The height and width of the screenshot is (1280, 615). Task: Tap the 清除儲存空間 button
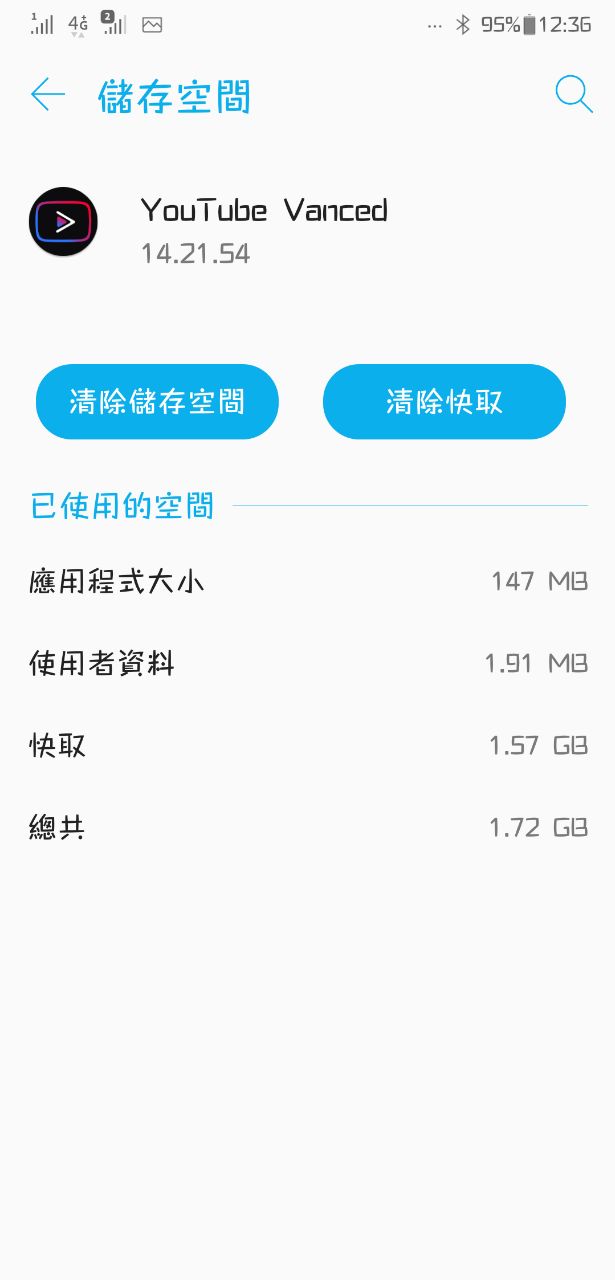tap(157, 402)
